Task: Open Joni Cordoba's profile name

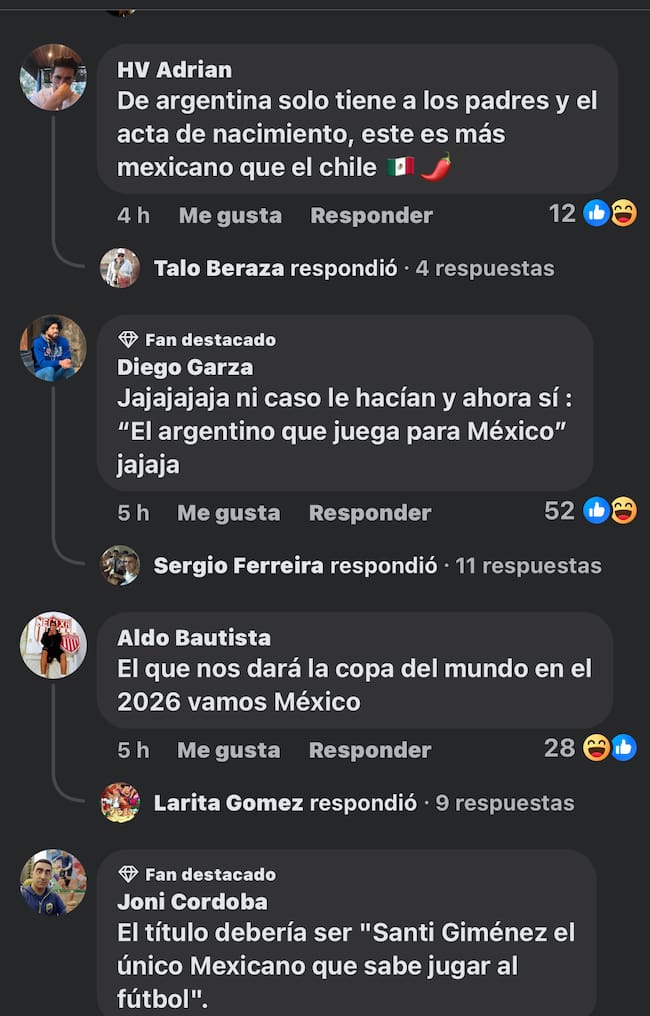Action: coord(192,901)
